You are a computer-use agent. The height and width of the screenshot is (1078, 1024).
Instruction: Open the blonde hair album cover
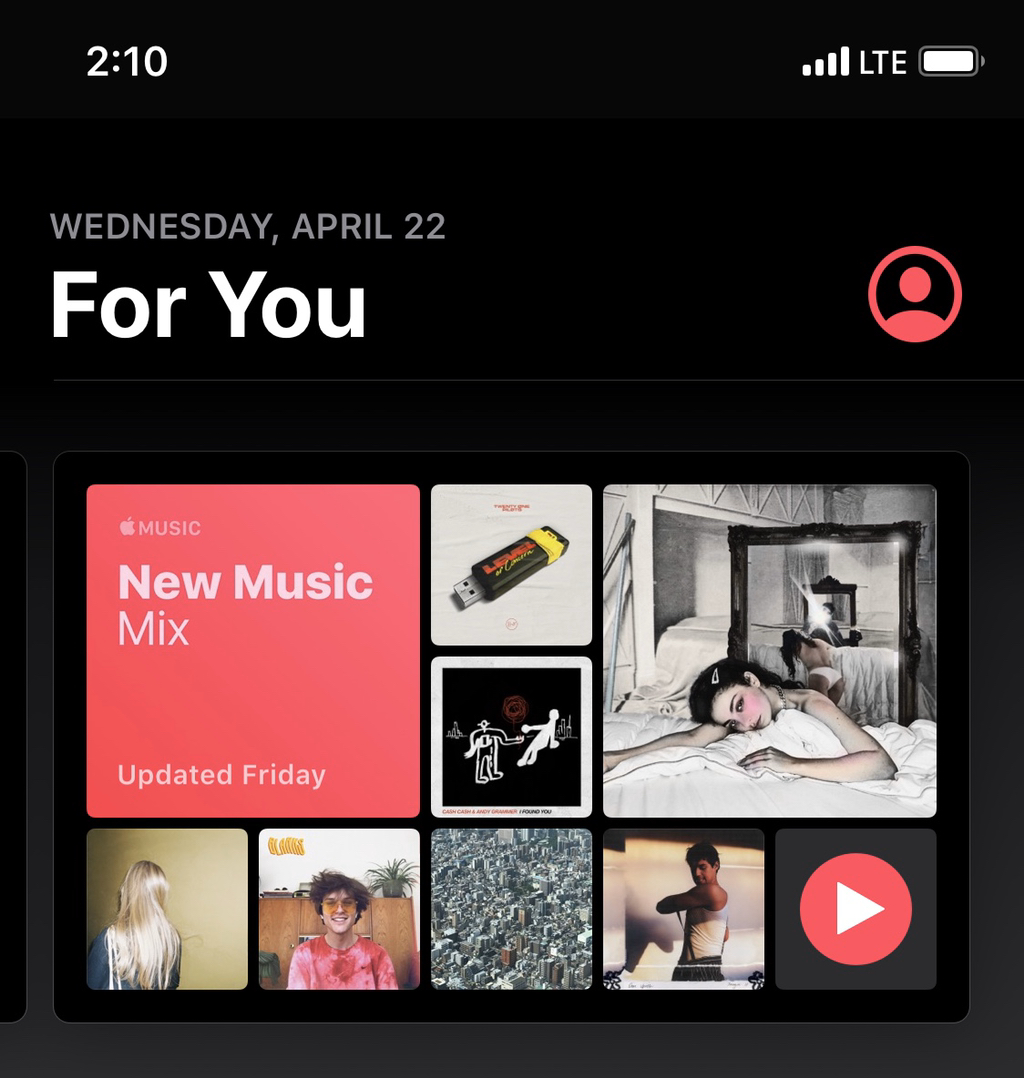167,909
